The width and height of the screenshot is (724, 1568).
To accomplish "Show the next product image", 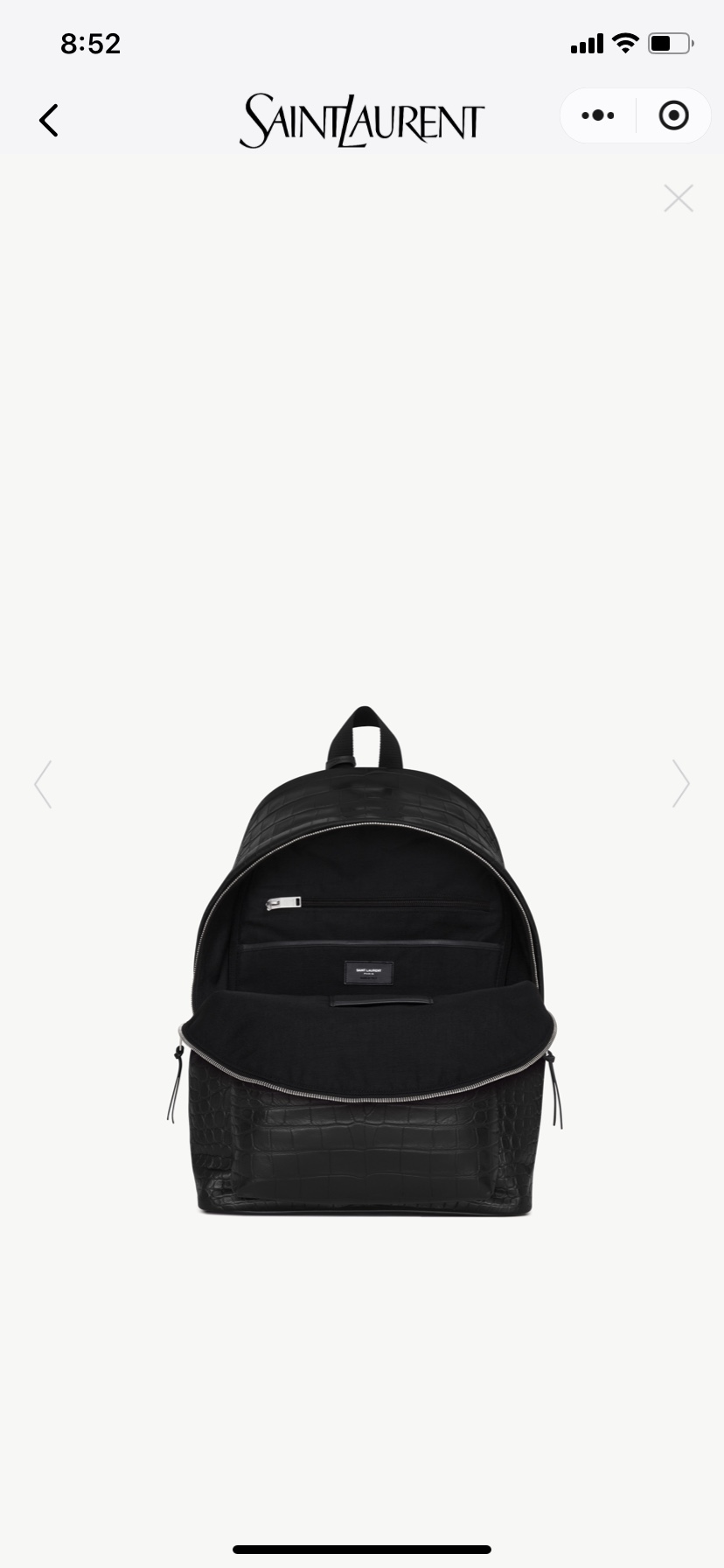I will tap(680, 784).
